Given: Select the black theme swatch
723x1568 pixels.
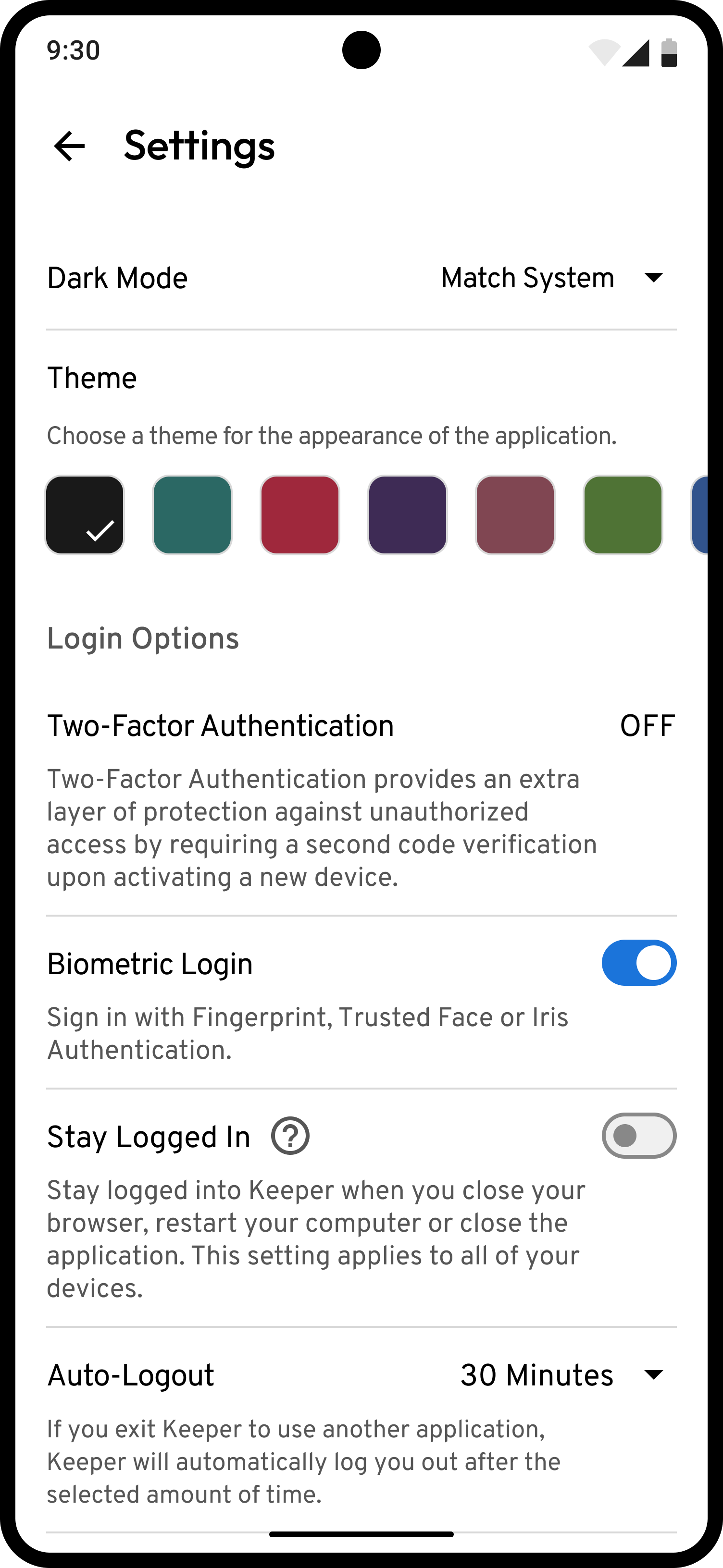Looking at the screenshot, I should tap(85, 515).
